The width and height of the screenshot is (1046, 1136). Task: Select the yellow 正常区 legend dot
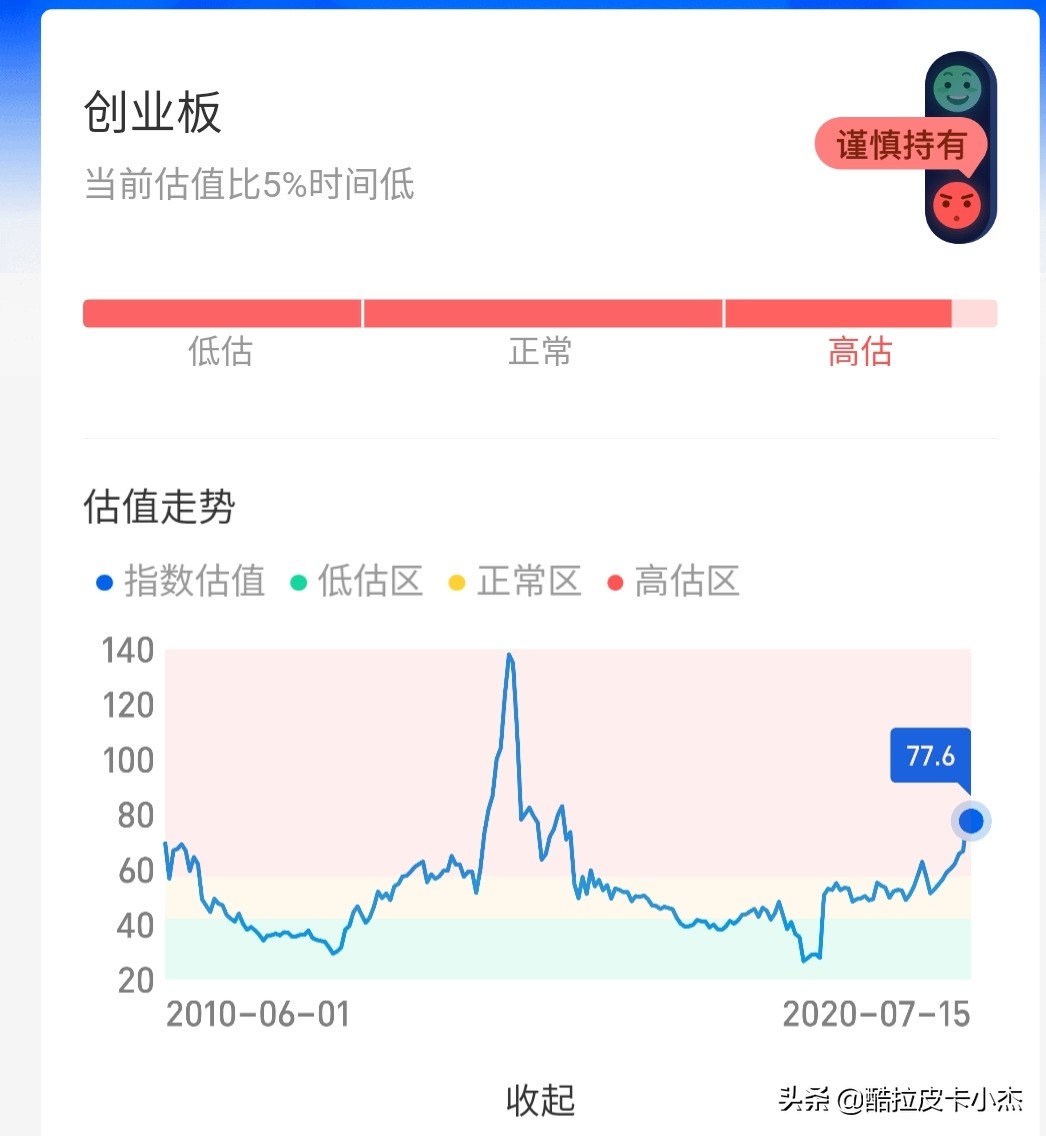(x=455, y=582)
